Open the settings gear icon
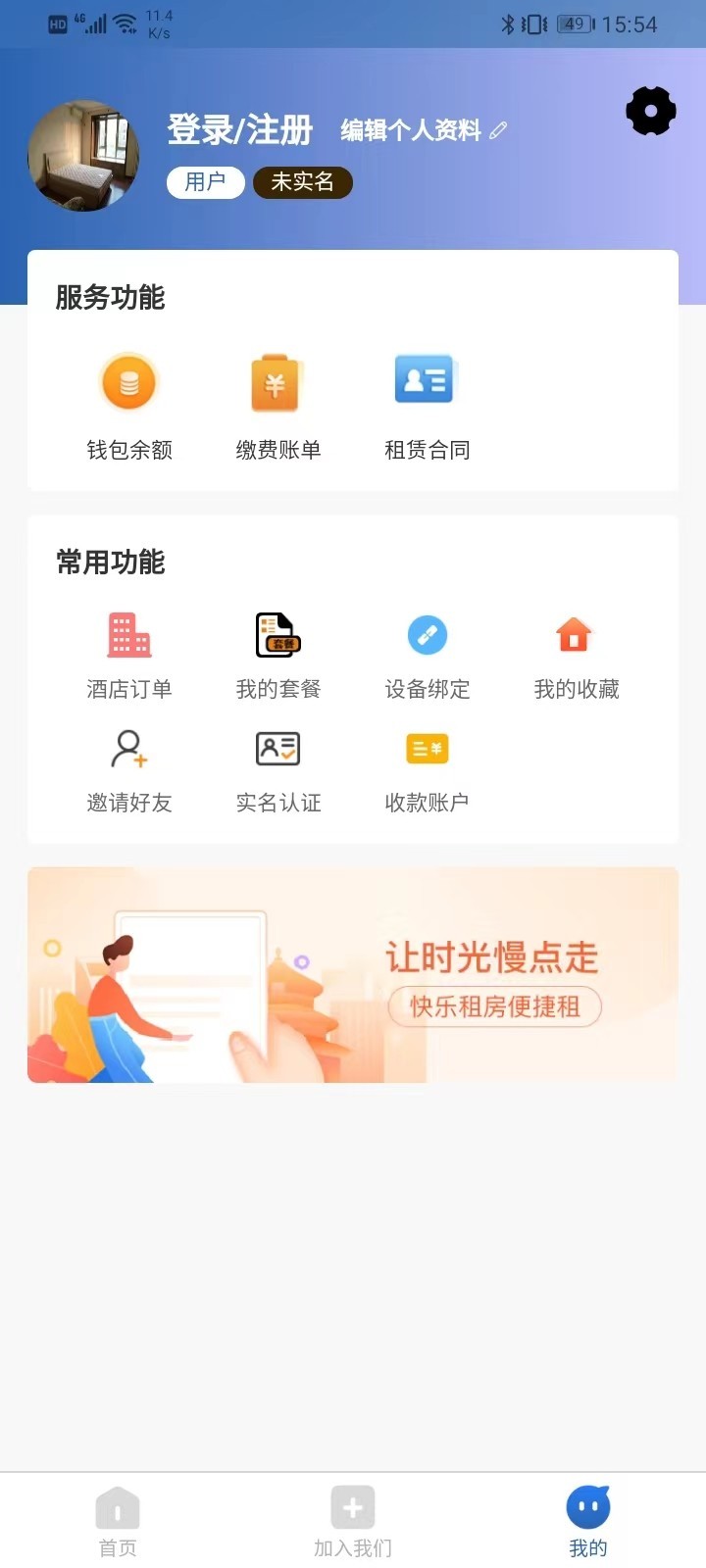Image resolution: width=706 pixels, height=1568 pixels. [x=650, y=111]
